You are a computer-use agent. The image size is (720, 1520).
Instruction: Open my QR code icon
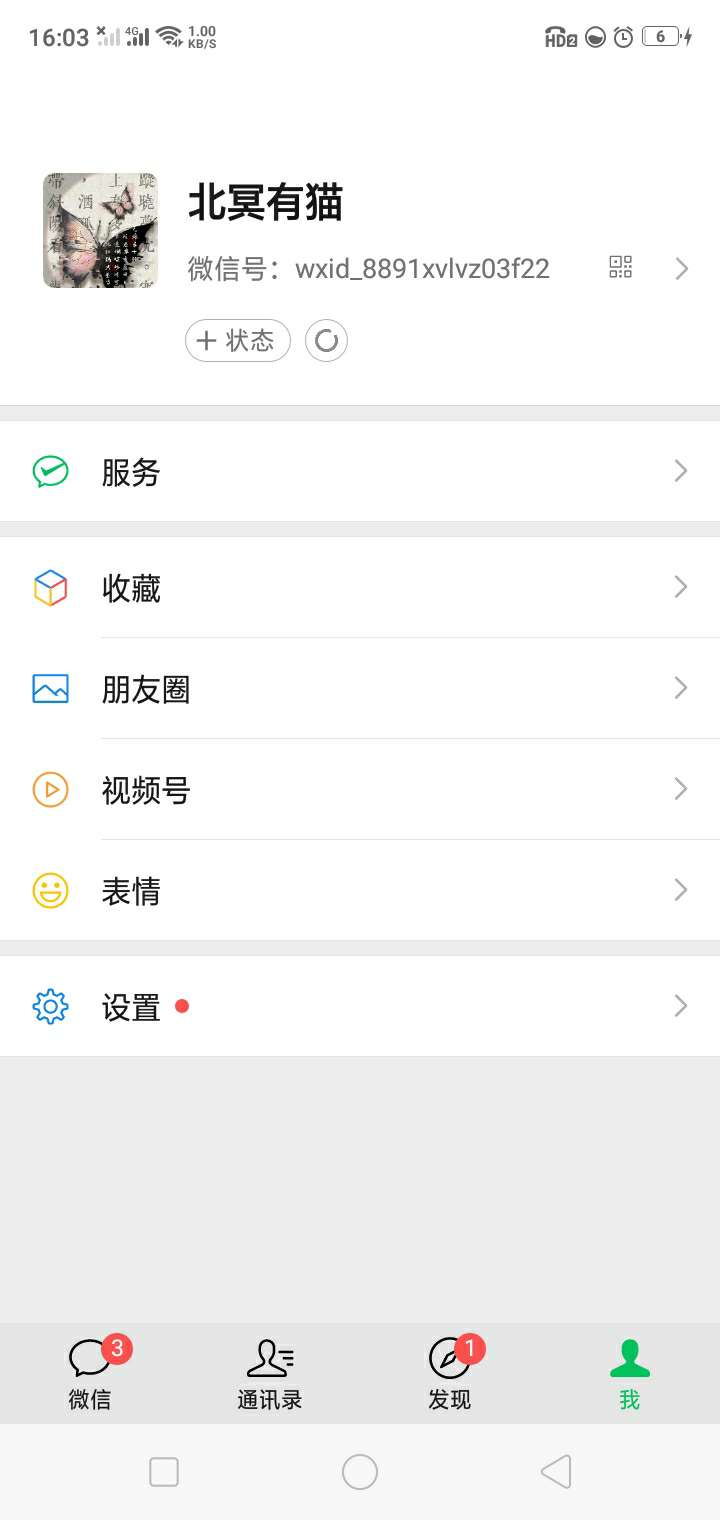pos(621,267)
